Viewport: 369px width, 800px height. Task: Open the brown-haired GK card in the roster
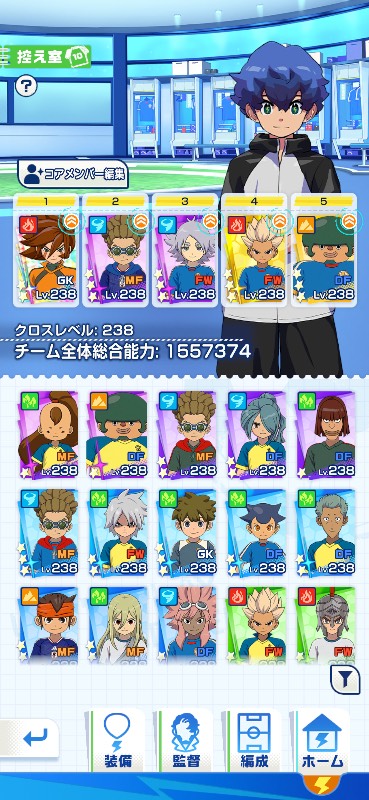187,533
